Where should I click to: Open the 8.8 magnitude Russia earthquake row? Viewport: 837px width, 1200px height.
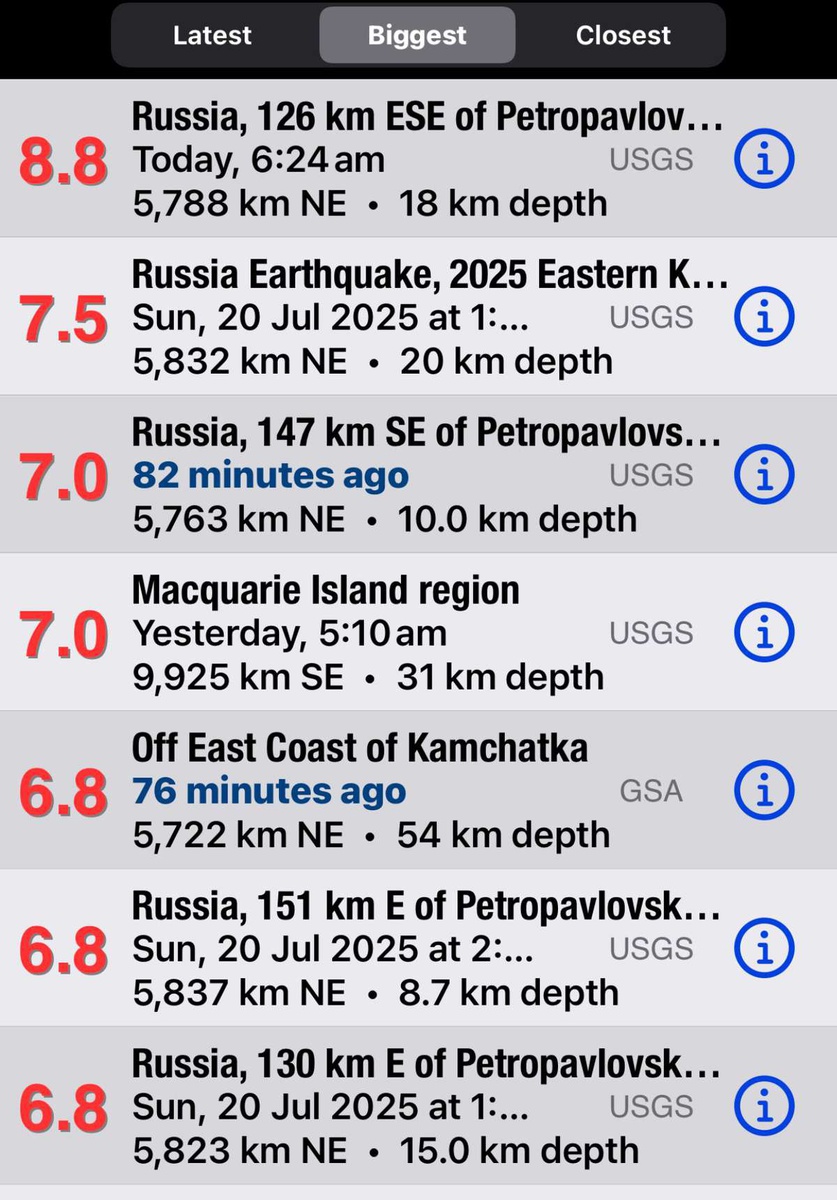(400, 160)
